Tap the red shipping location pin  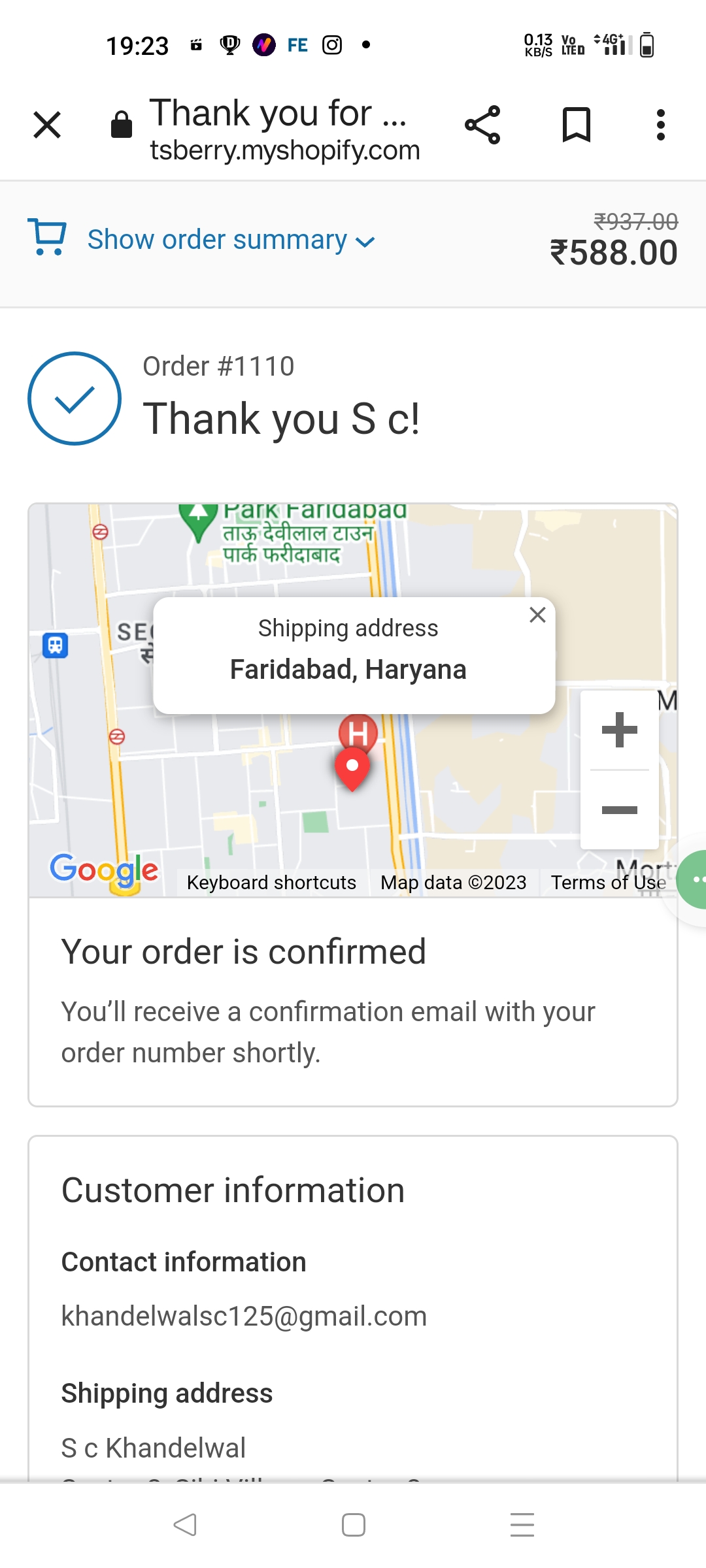352,769
